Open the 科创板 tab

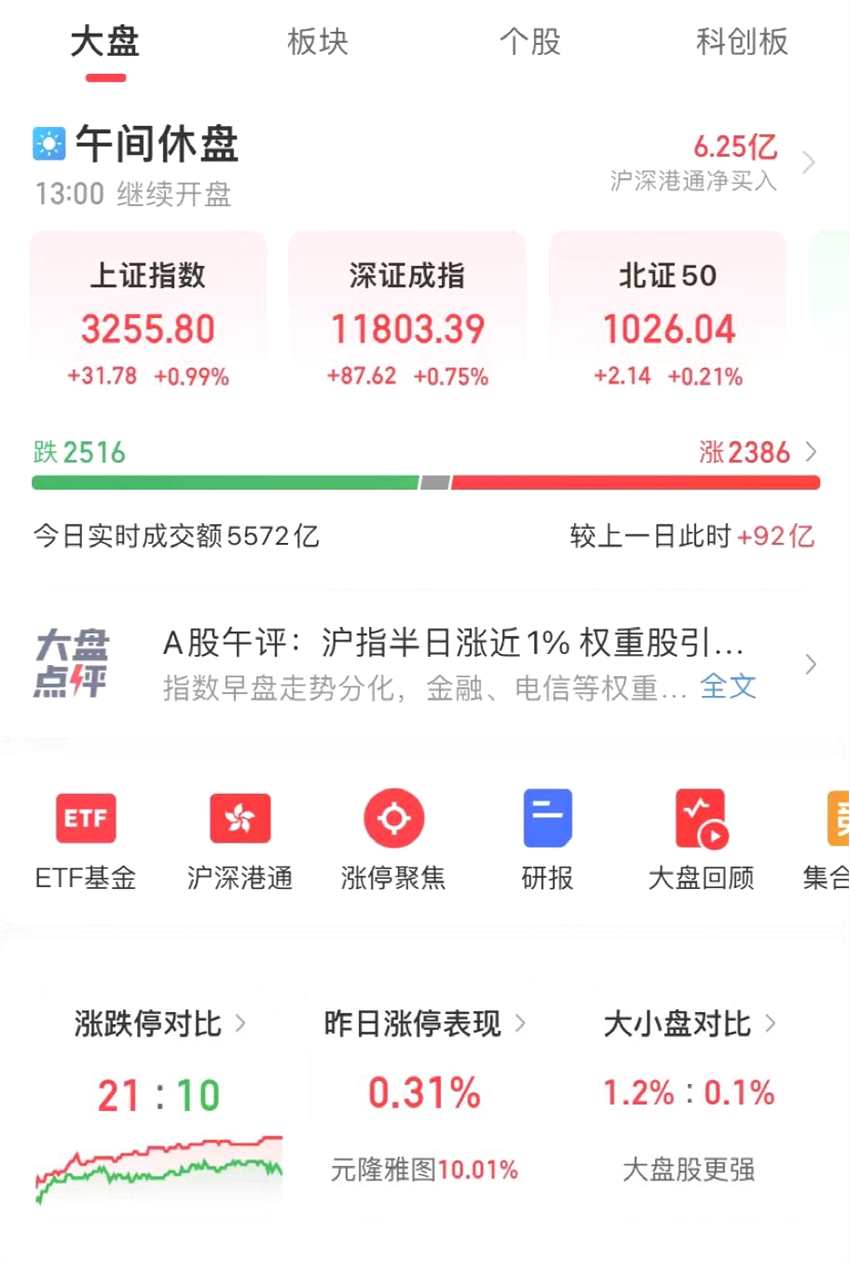742,42
